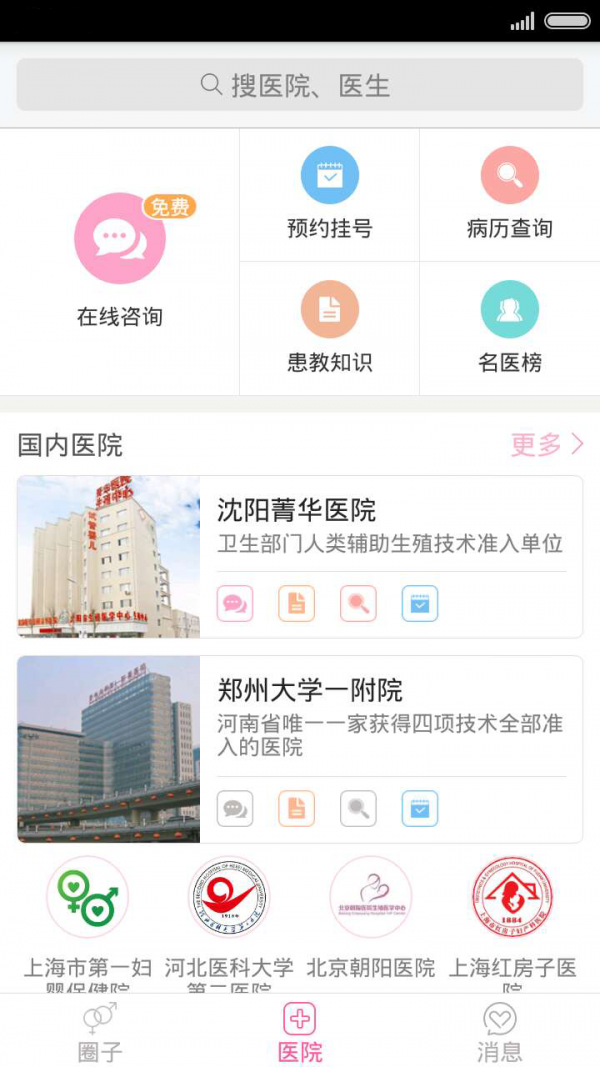Select 北京朝阳医院 hospital
This screenshot has height=1067, width=600.
tap(371, 918)
